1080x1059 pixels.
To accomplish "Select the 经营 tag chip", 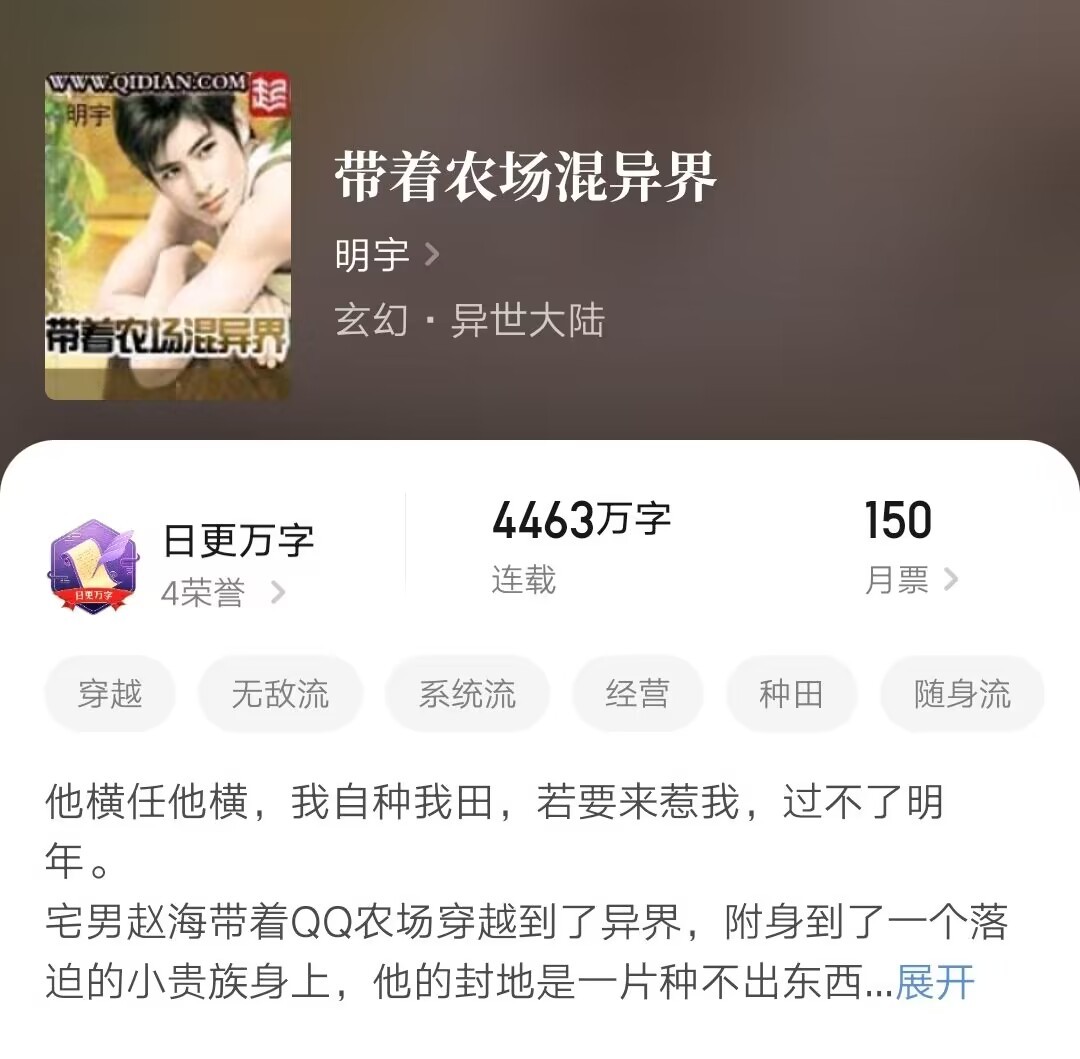I will [637, 694].
